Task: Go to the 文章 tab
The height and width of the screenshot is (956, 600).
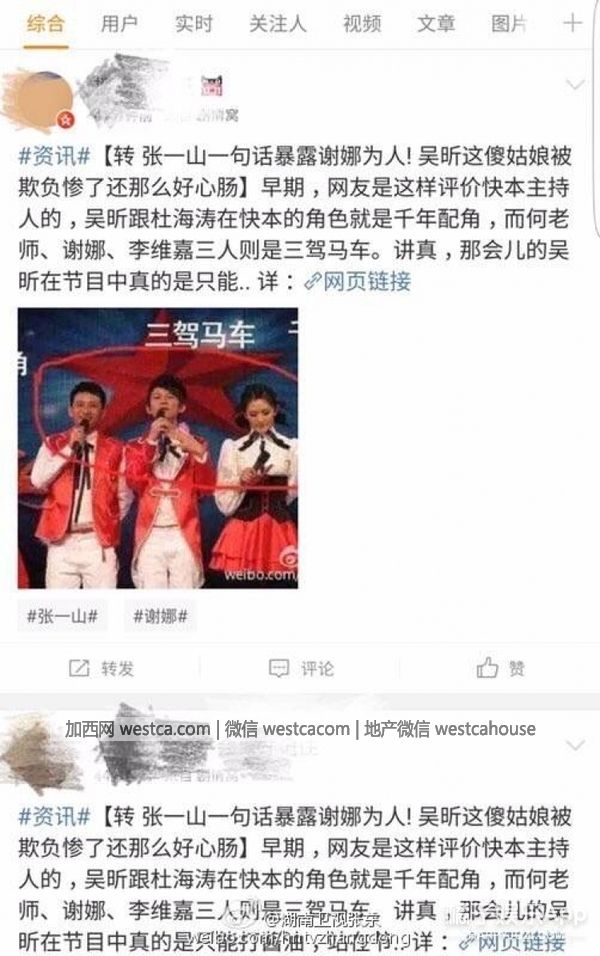Action: (435, 23)
